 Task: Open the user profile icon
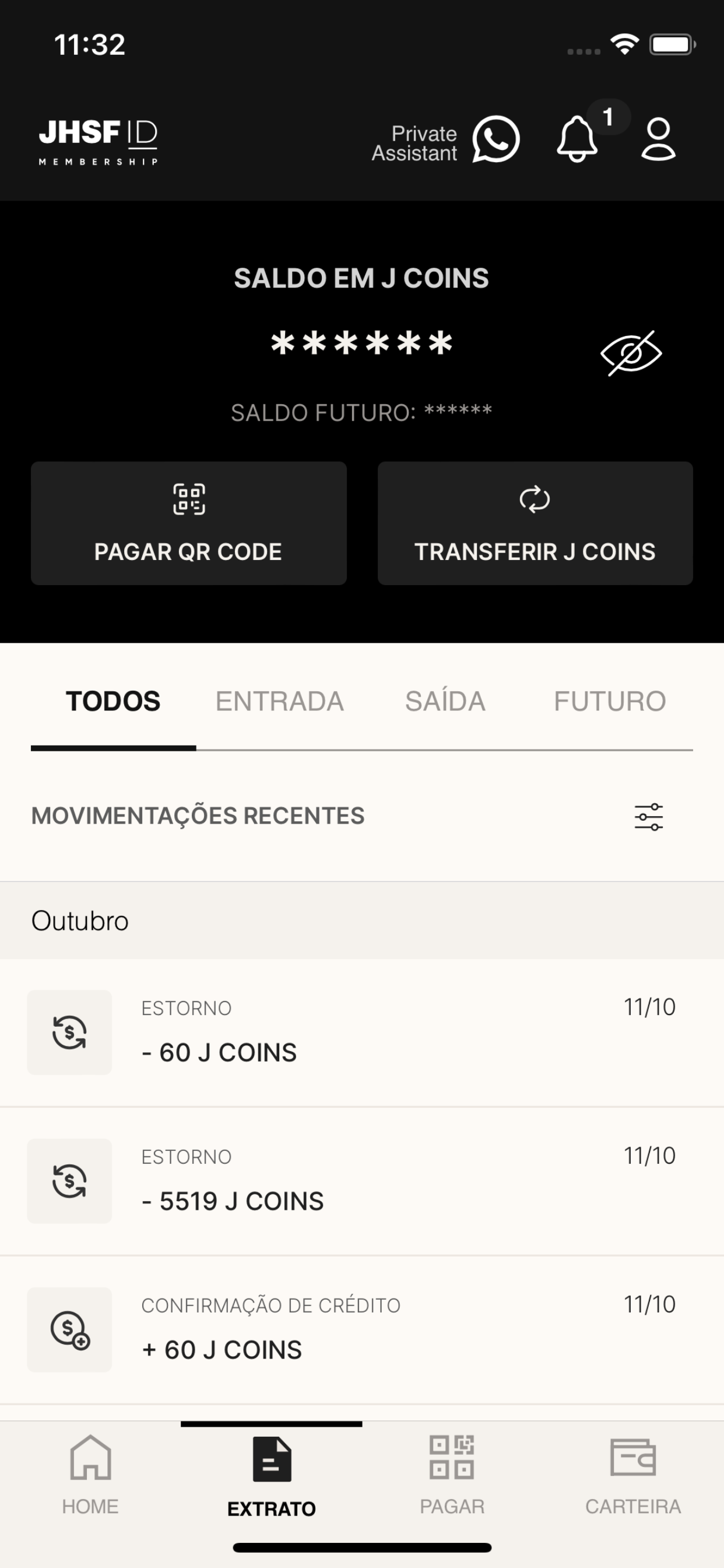coord(658,139)
